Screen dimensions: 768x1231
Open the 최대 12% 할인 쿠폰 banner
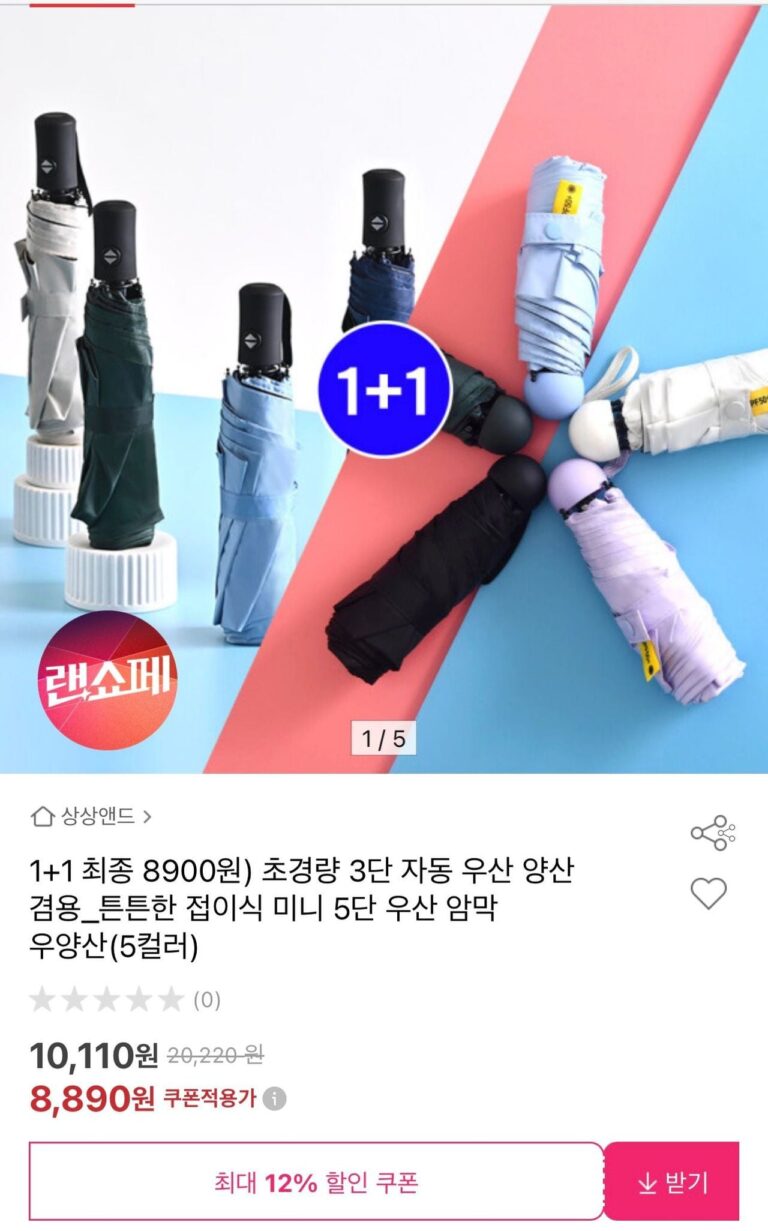pos(316,1183)
